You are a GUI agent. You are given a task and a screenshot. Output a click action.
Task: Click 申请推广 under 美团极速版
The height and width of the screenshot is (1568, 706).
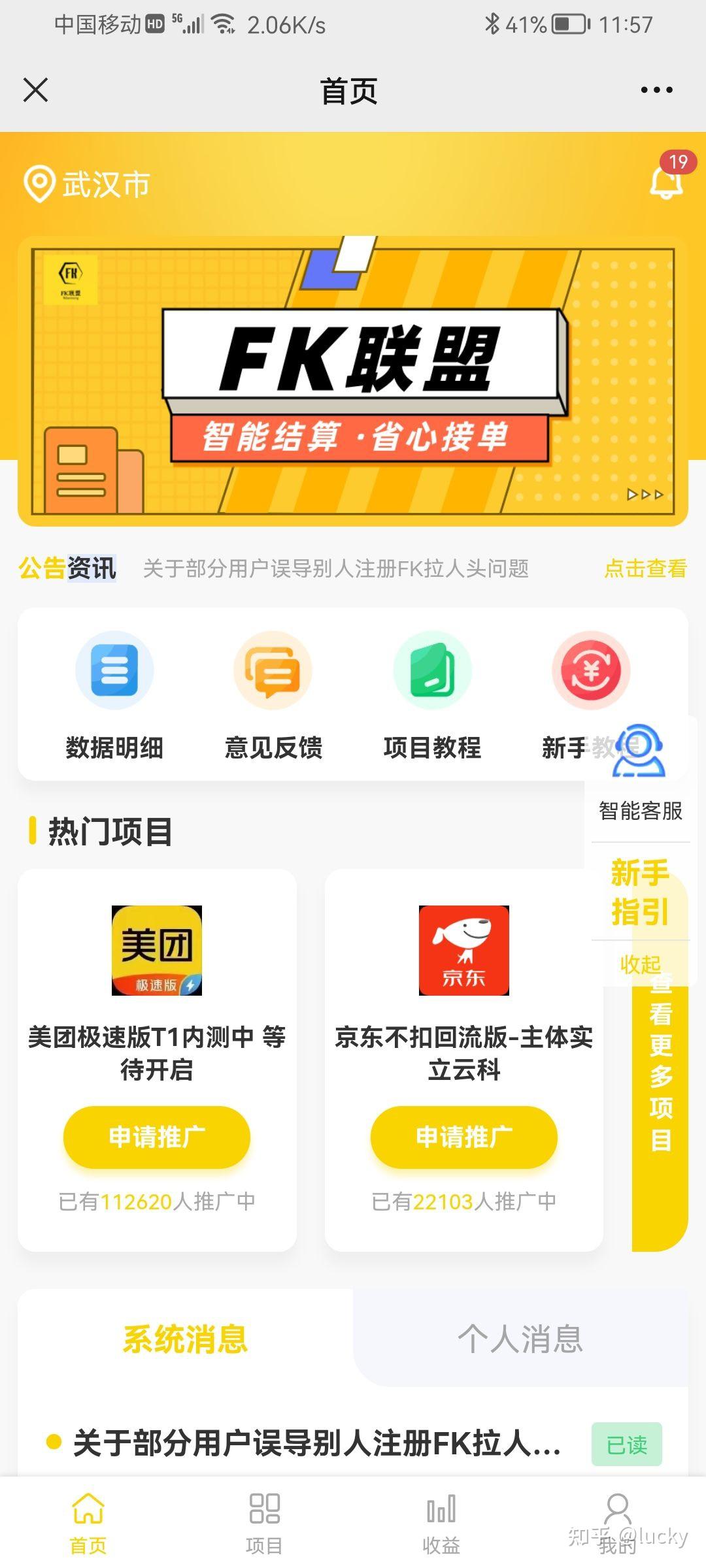[157, 1137]
